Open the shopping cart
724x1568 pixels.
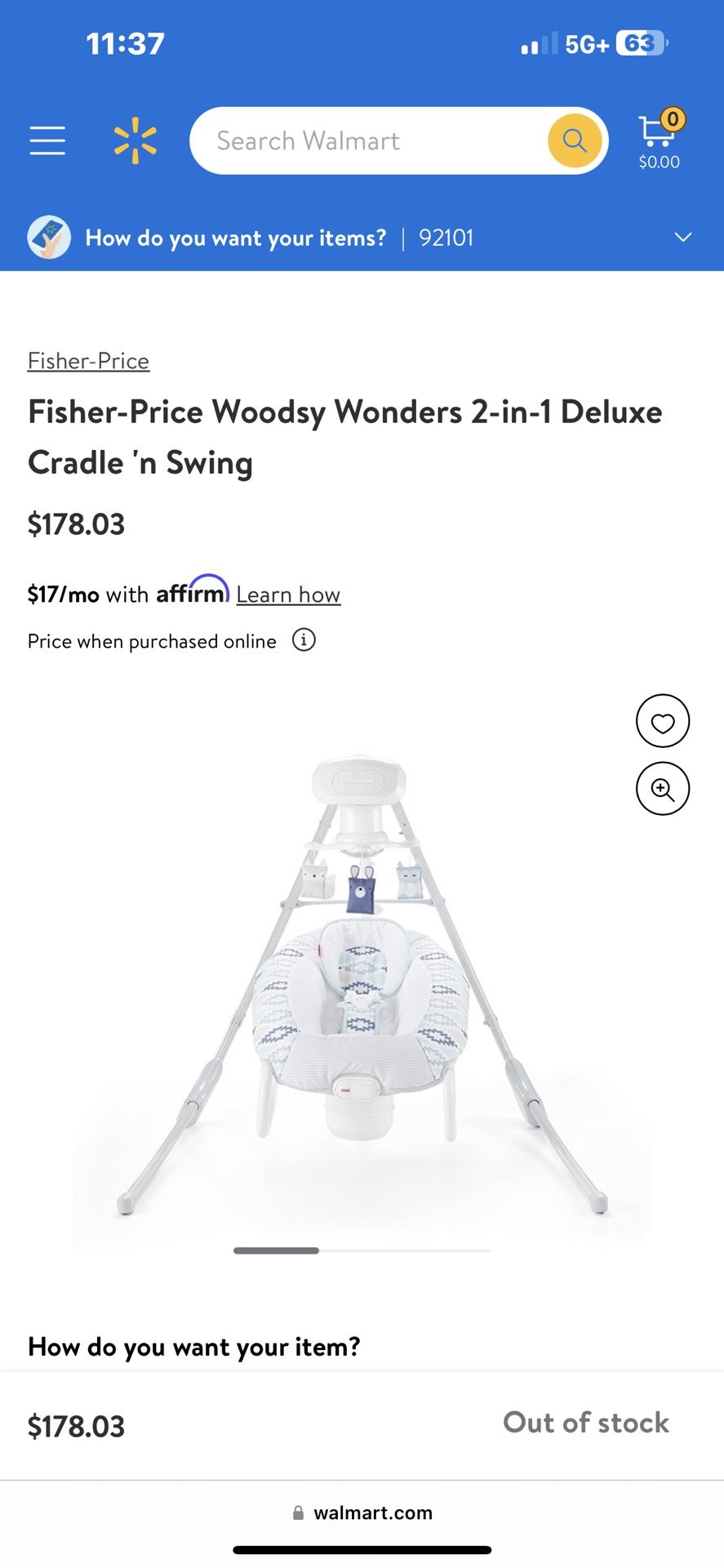660,140
